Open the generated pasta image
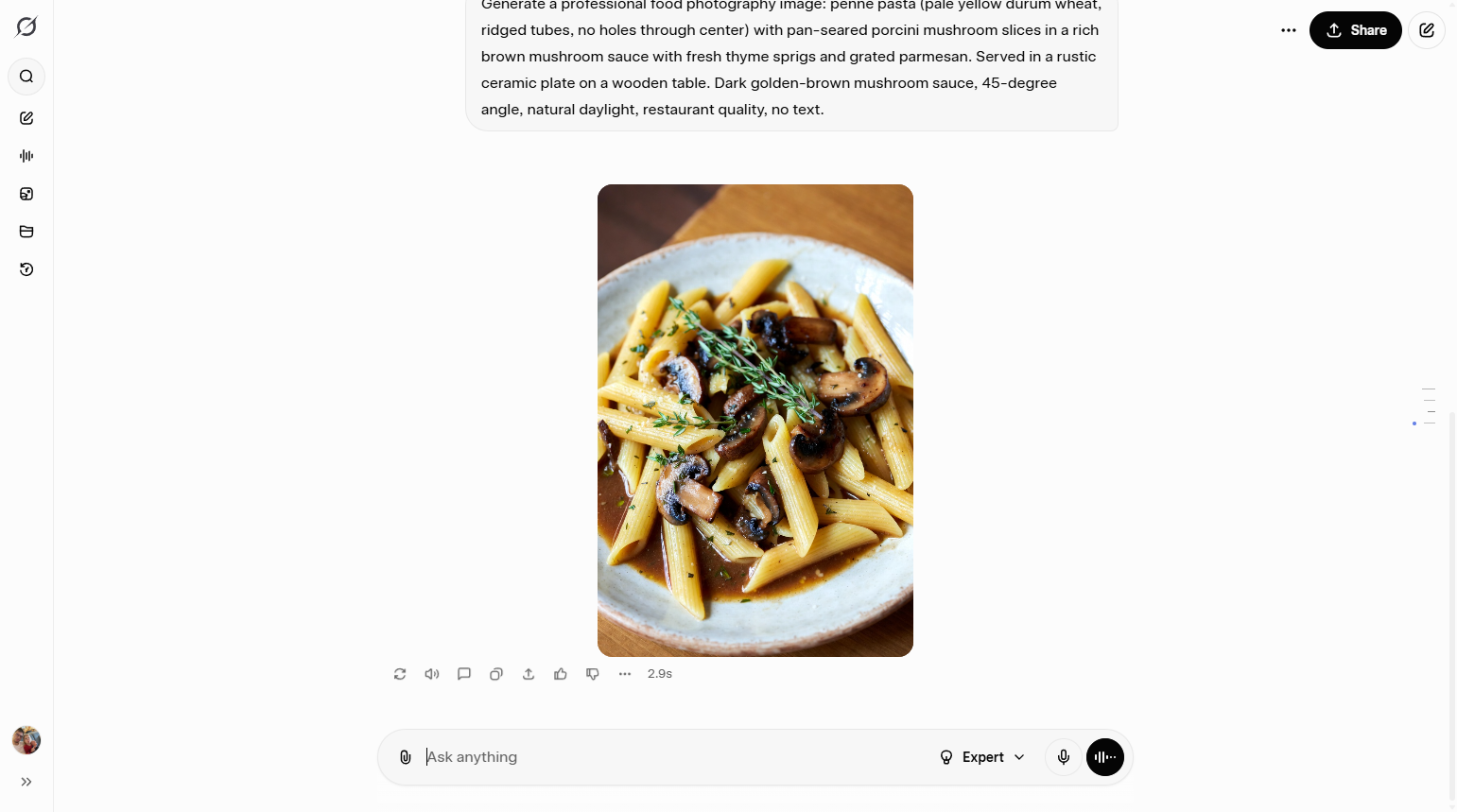Image resolution: width=1457 pixels, height=812 pixels. point(755,420)
